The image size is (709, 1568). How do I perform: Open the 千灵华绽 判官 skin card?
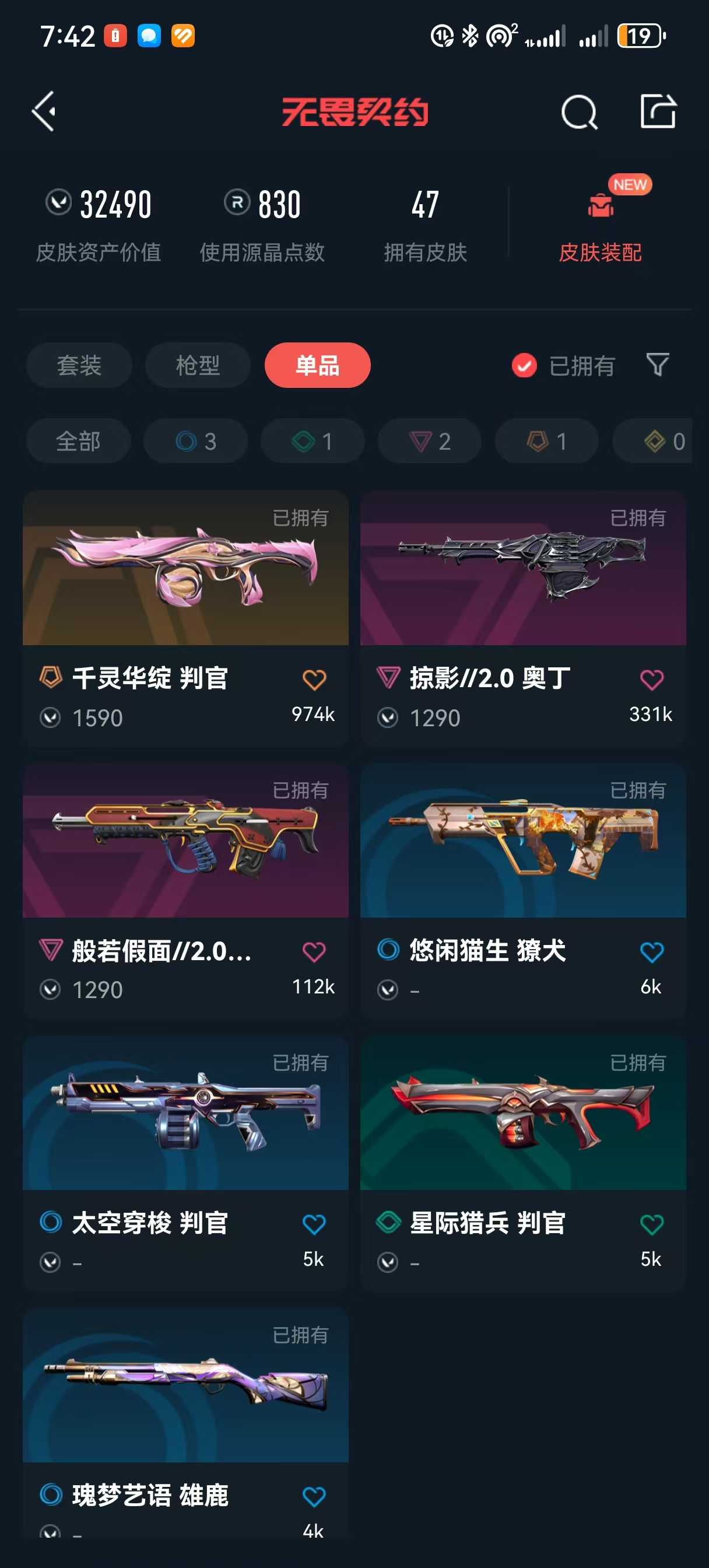tap(185, 619)
